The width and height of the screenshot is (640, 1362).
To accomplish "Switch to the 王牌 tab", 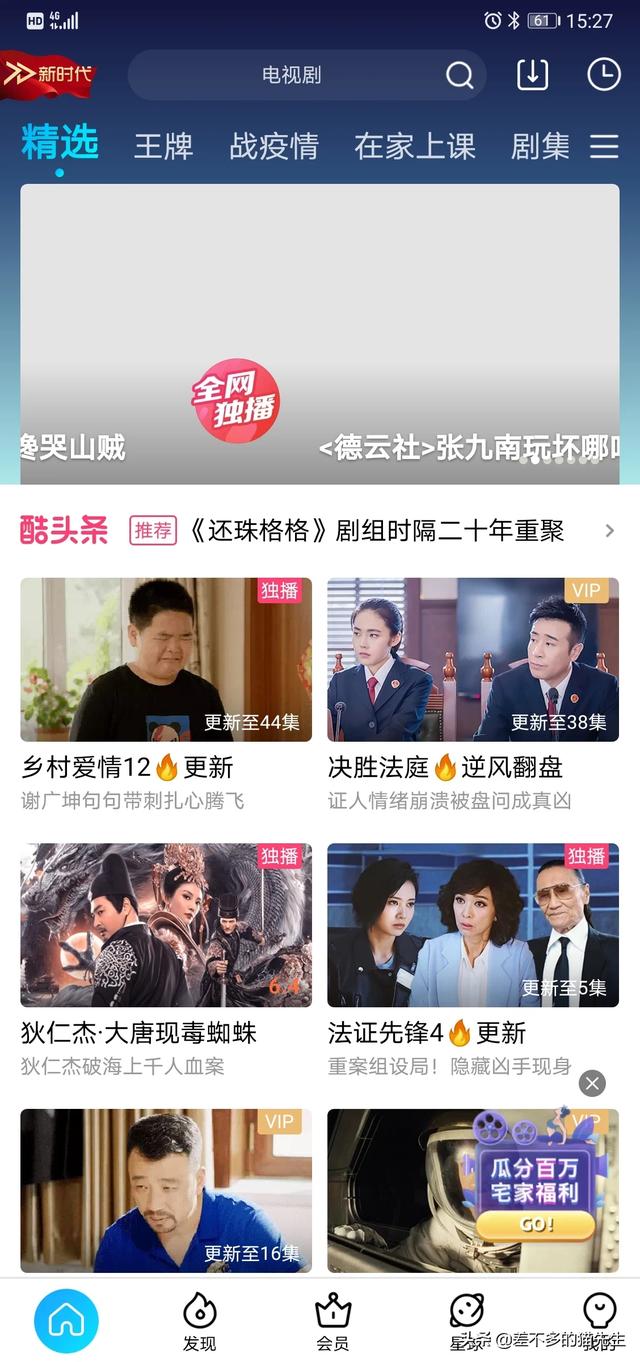I will pyautogui.click(x=163, y=147).
